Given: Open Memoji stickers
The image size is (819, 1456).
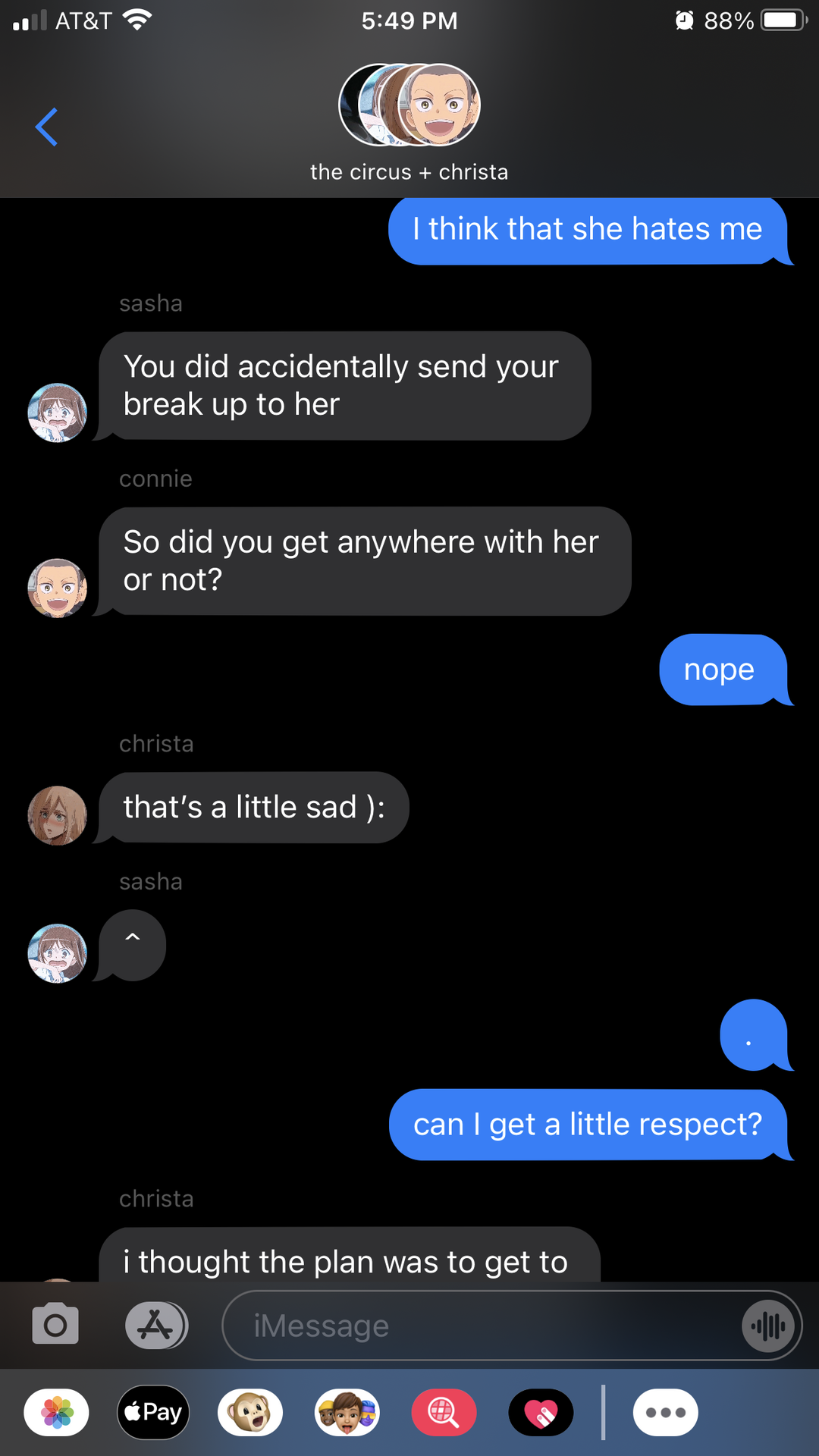Looking at the screenshot, I should (347, 1412).
